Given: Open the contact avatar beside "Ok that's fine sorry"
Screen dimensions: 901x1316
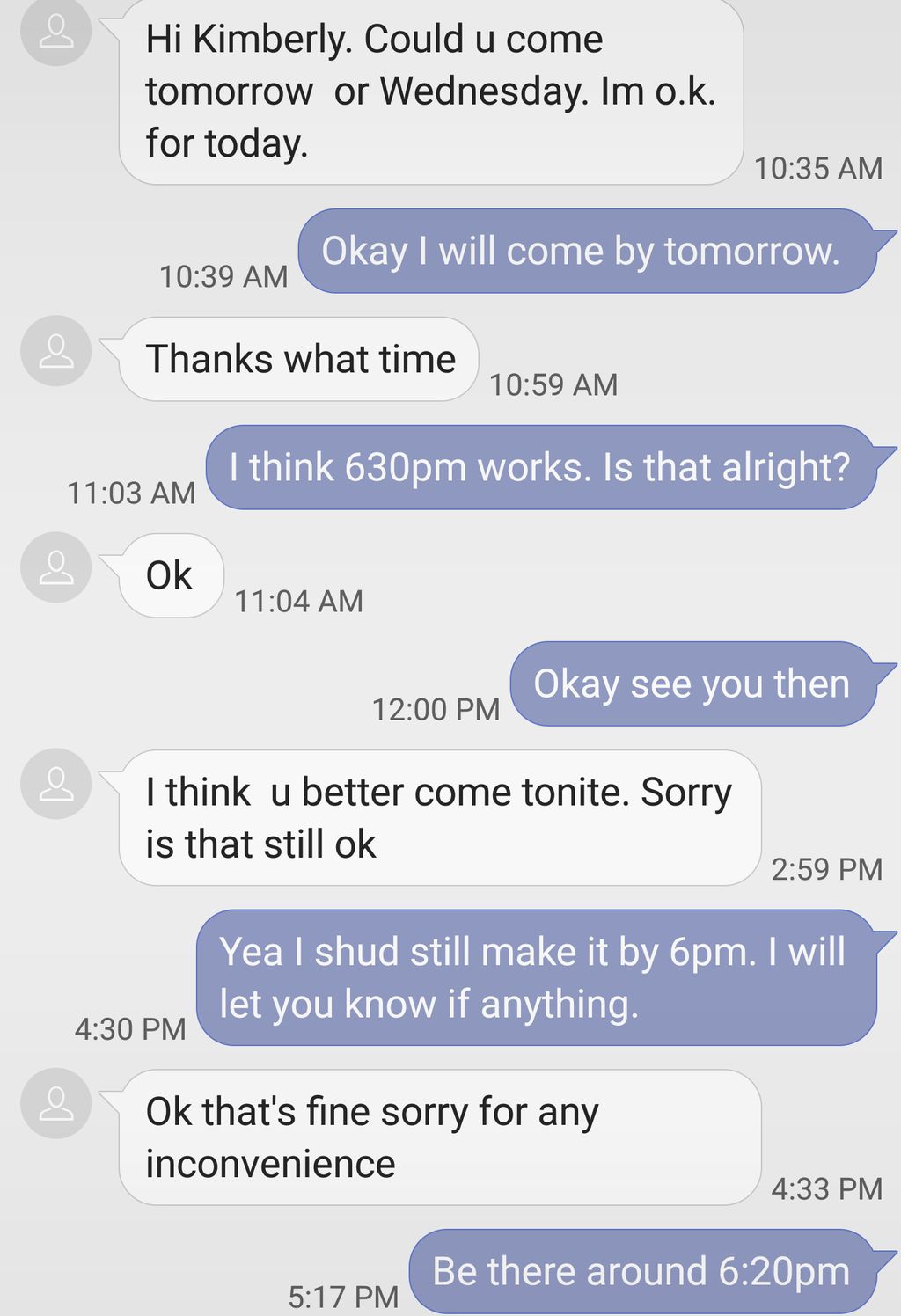Looking at the screenshot, I should [56, 1102].
